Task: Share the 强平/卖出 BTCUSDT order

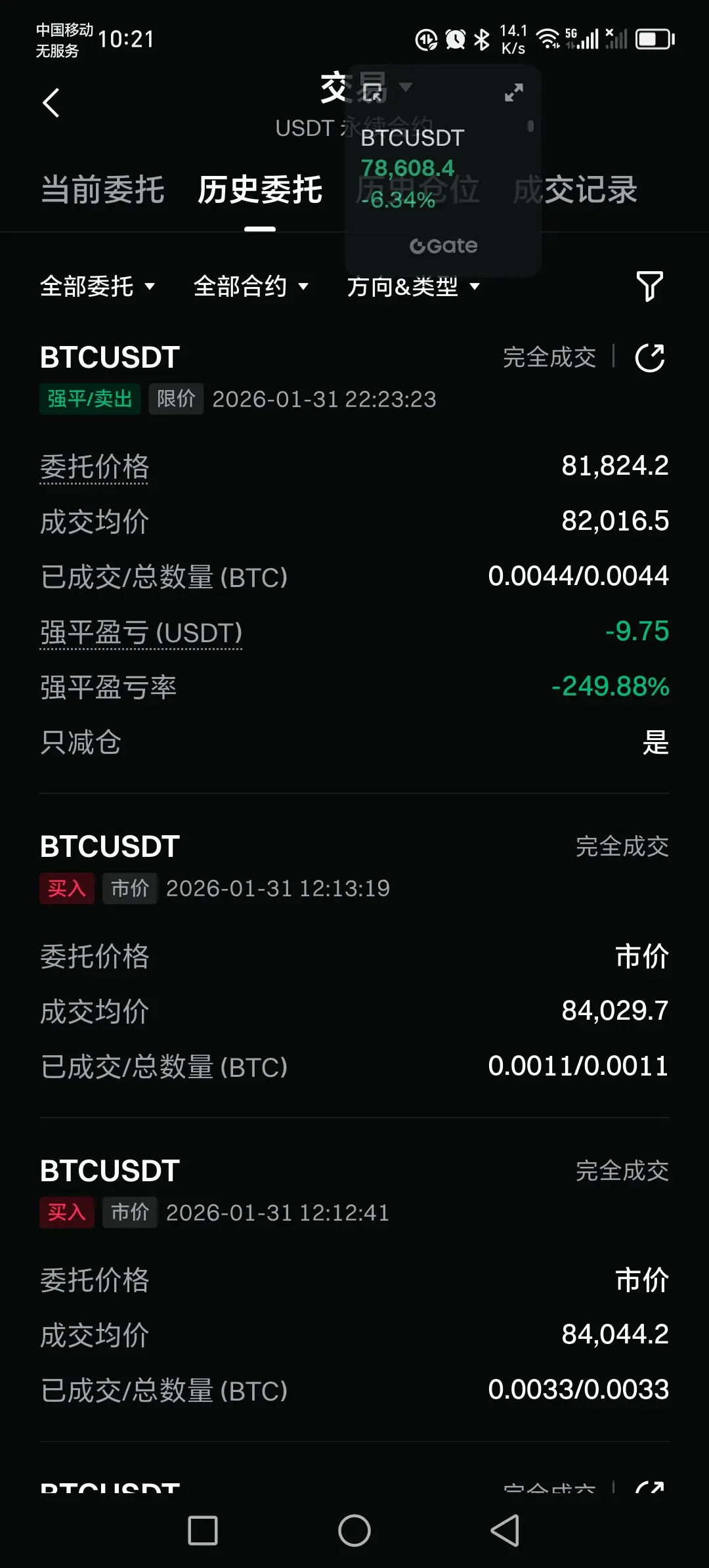Action: tap(650, 358)
